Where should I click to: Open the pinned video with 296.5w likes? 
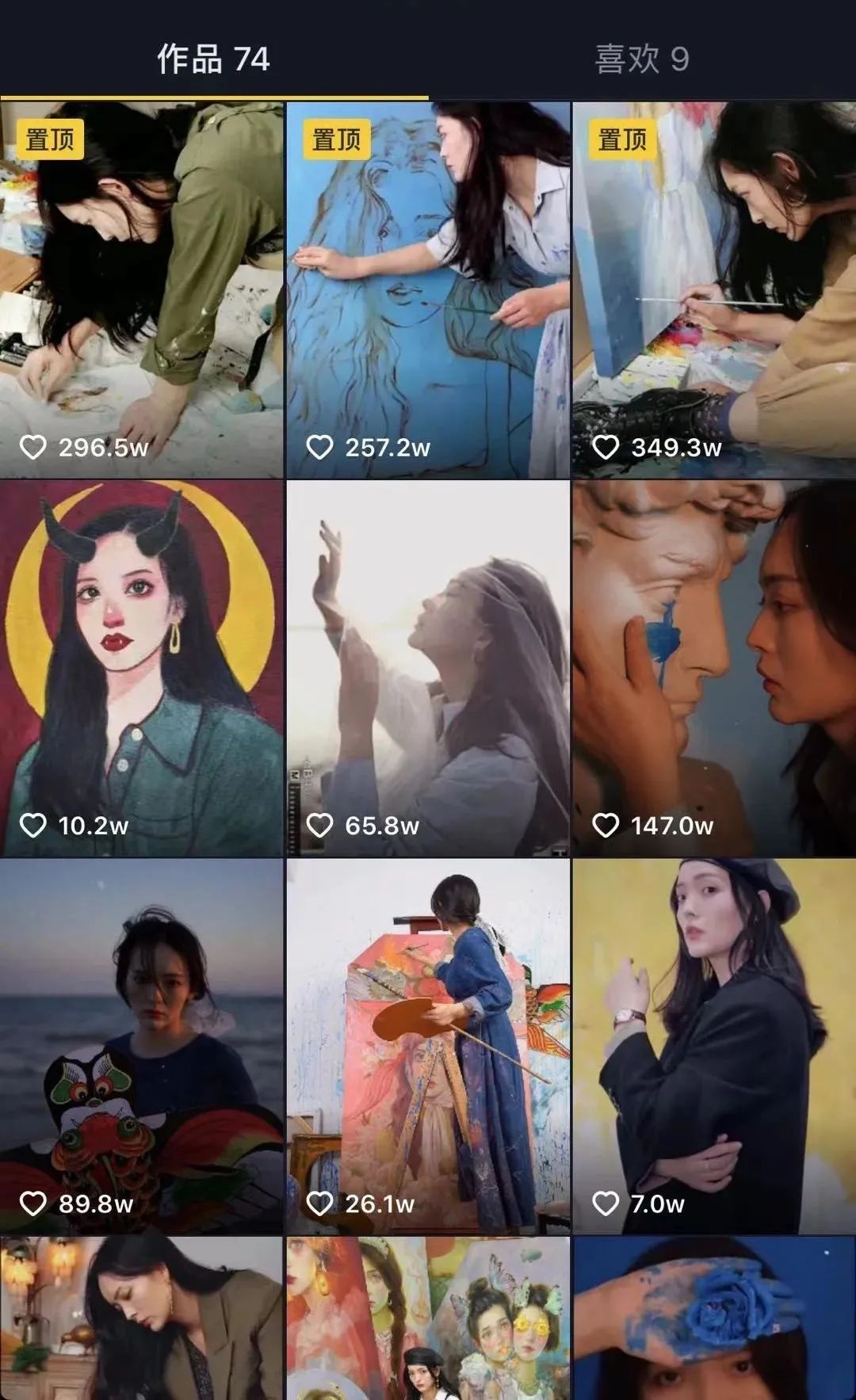[x=142, y=289]
